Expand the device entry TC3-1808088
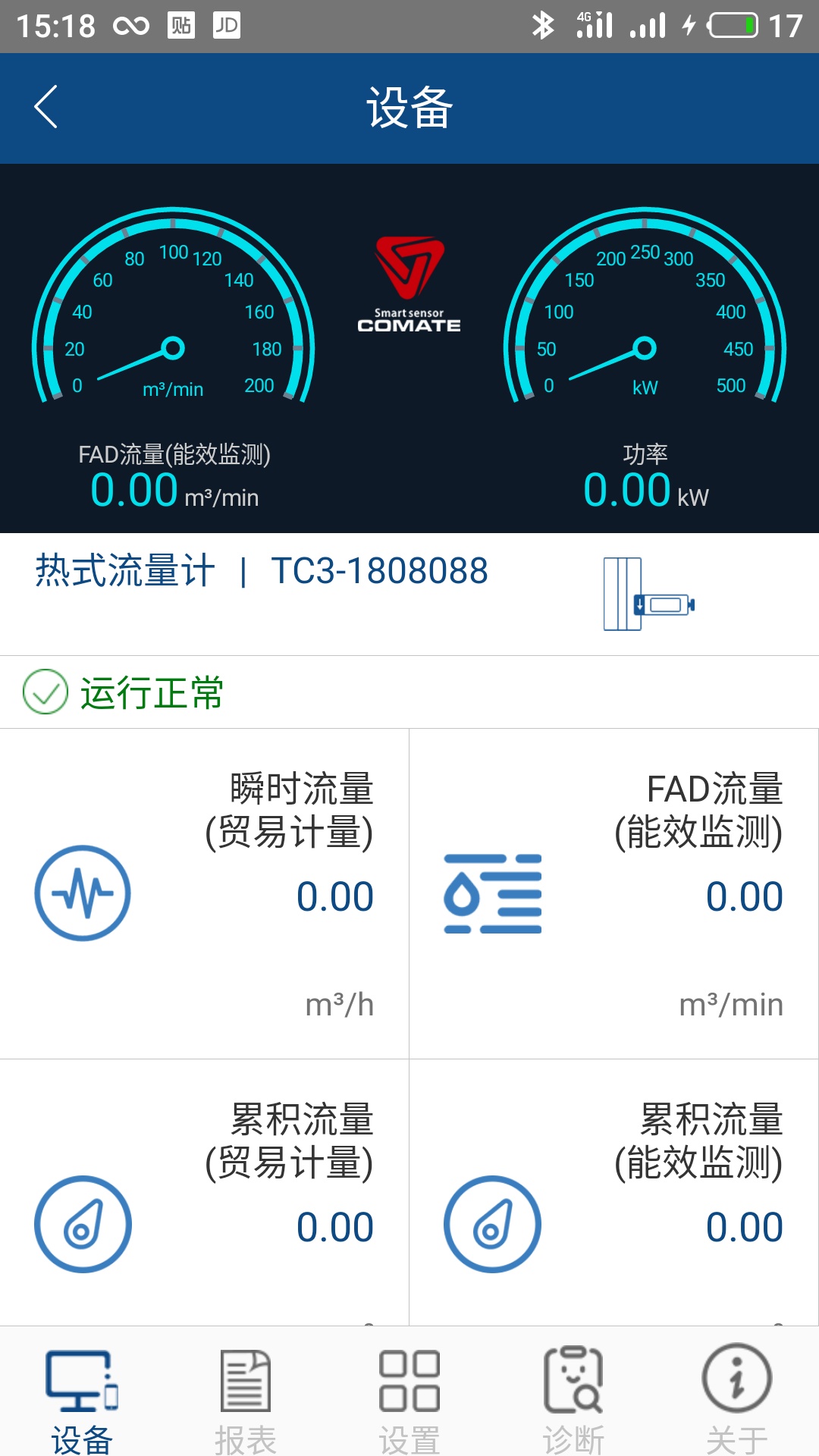 [377, 573]
